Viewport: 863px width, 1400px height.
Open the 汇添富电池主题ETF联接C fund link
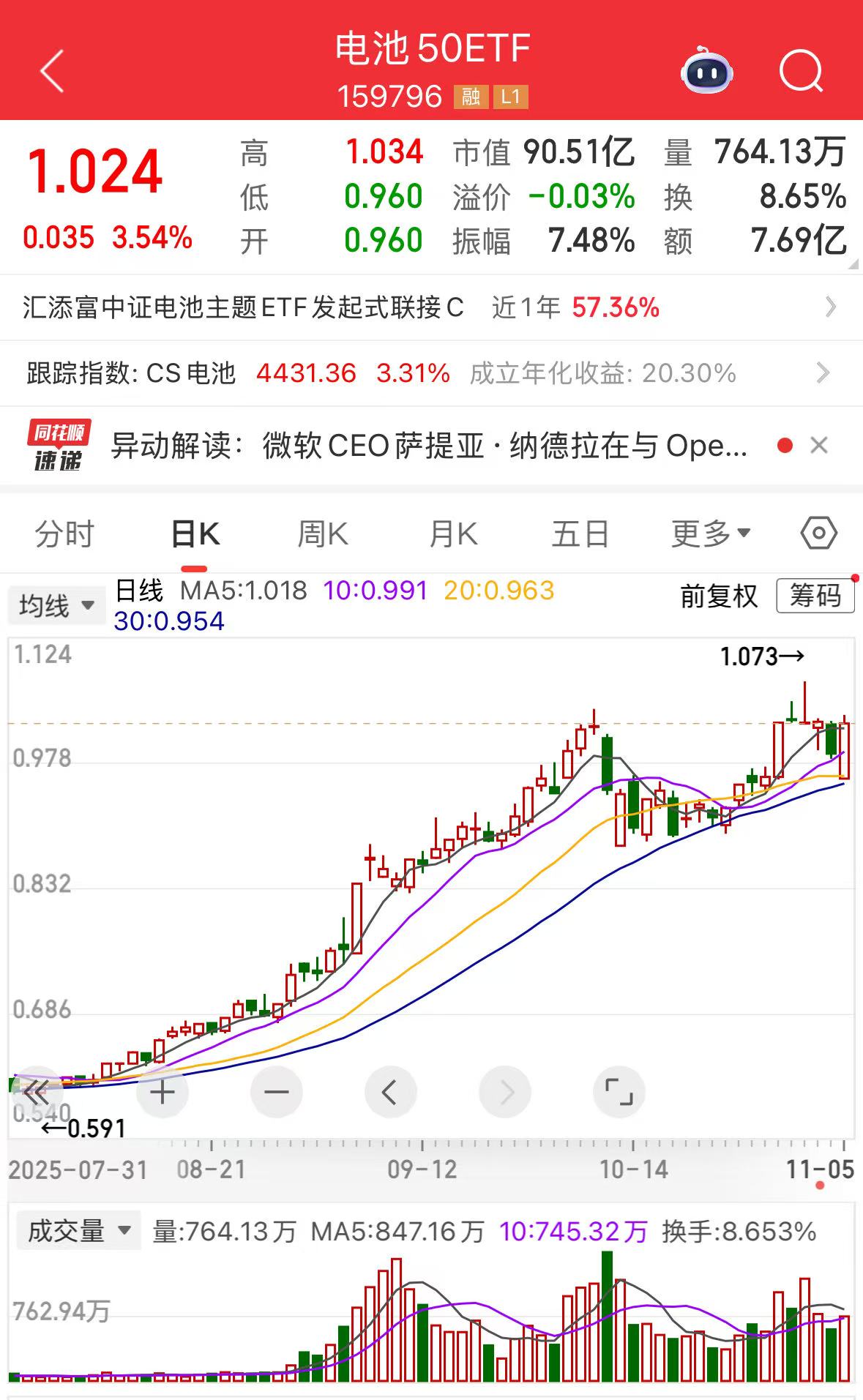tap(432, 309)
